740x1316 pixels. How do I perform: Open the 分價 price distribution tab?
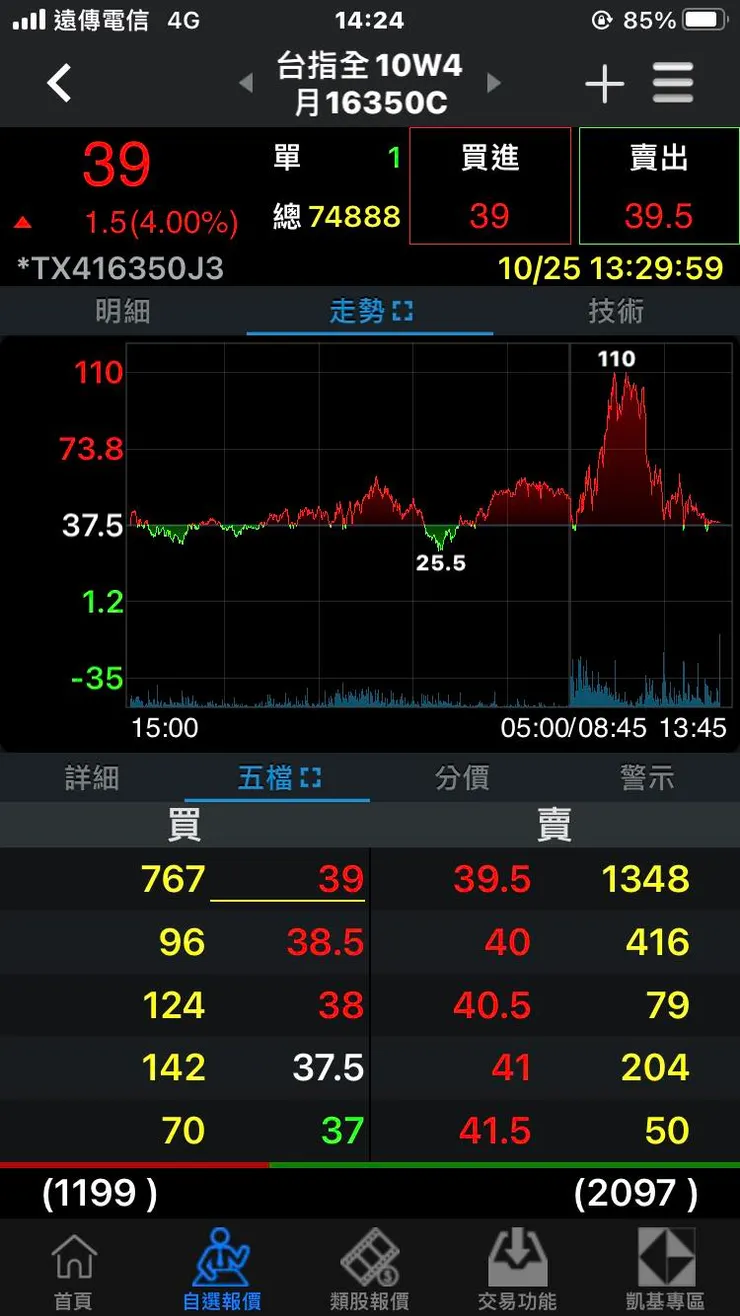pyautogui.click(x=462, y=778)
